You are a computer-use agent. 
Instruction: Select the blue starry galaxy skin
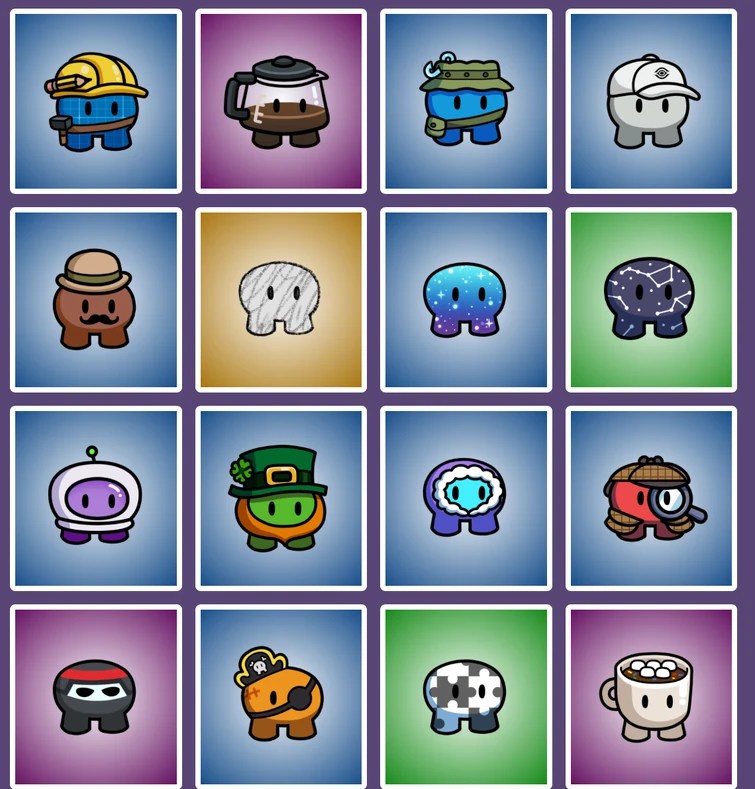pos(465,299)
